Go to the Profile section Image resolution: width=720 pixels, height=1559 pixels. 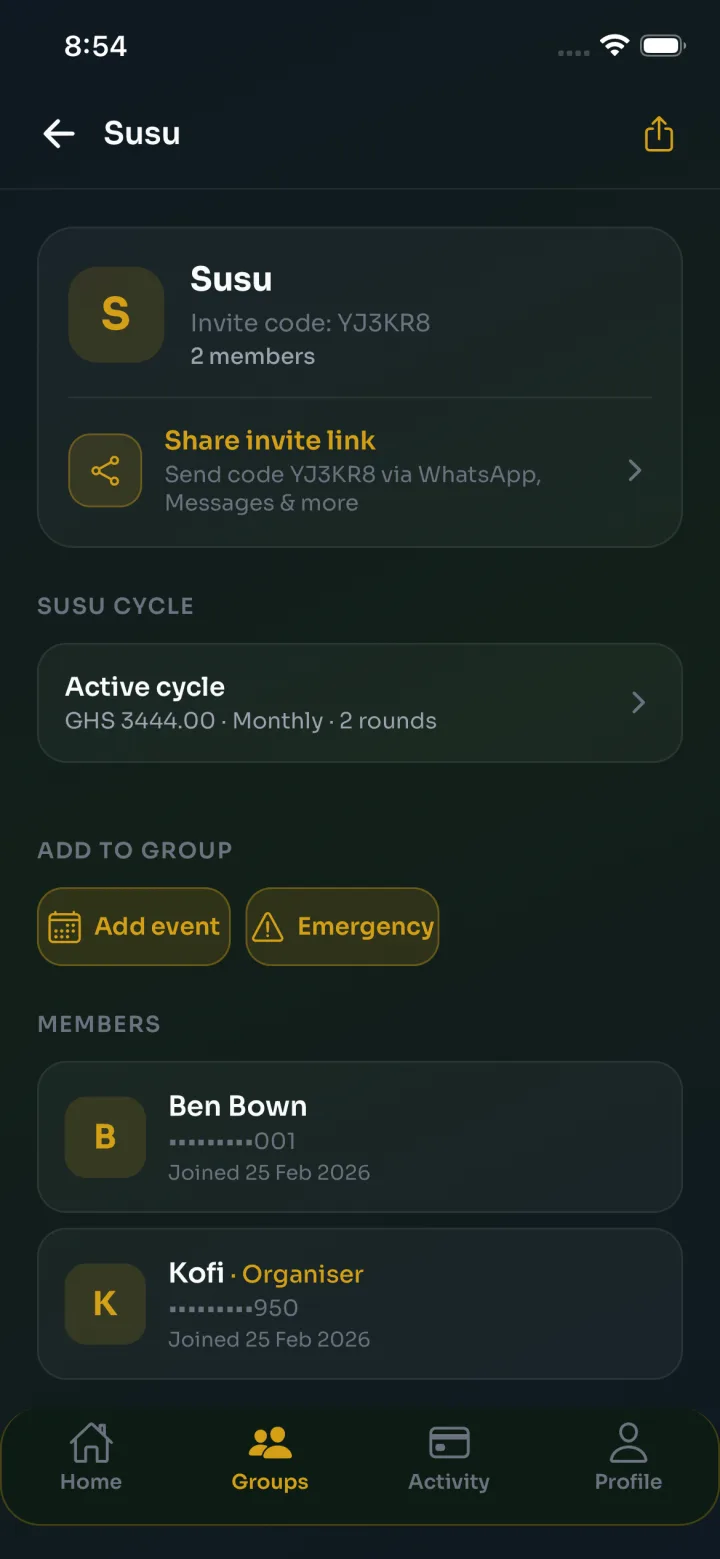[x=628, y=1460]
